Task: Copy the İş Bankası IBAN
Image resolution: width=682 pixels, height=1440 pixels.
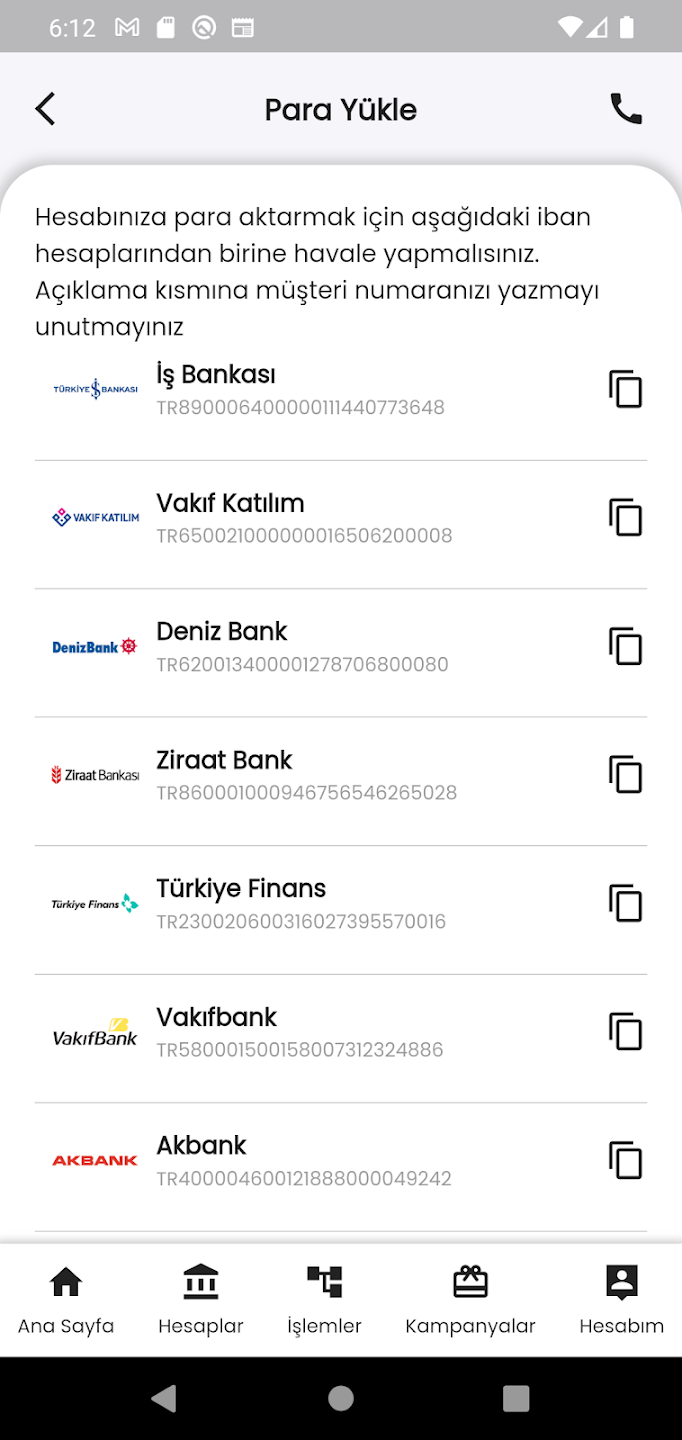Action: point(626,389)
